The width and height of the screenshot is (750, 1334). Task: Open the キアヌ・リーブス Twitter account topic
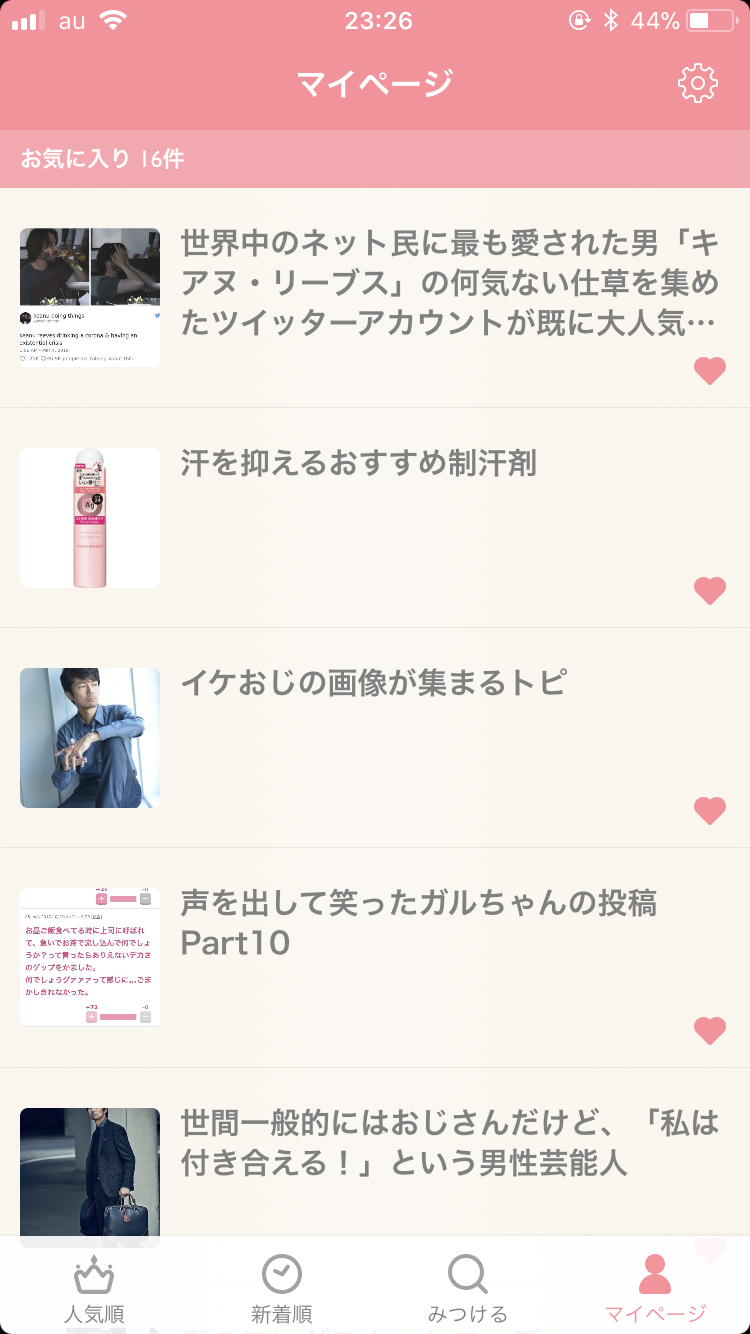coord(375,298)
